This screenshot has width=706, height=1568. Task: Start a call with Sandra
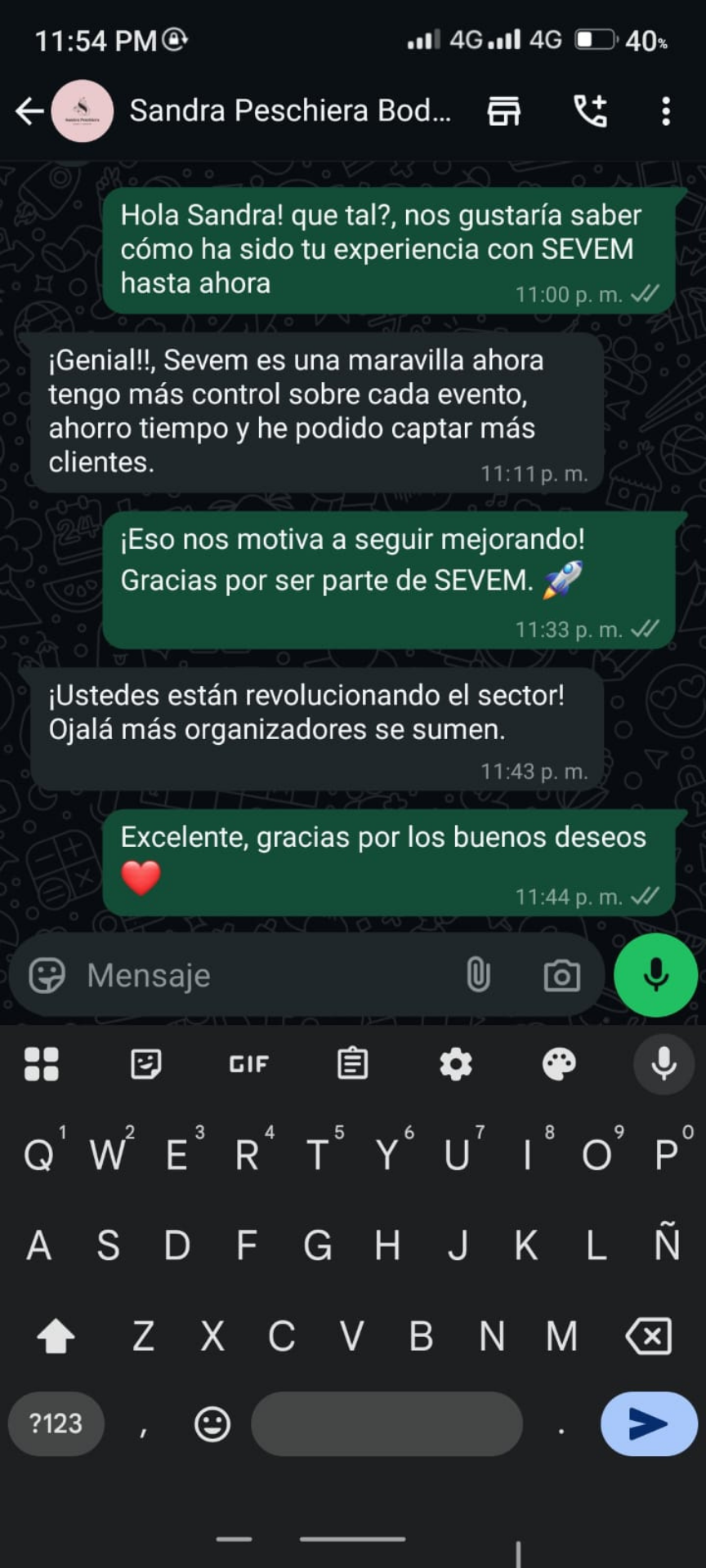coord(590,111)
